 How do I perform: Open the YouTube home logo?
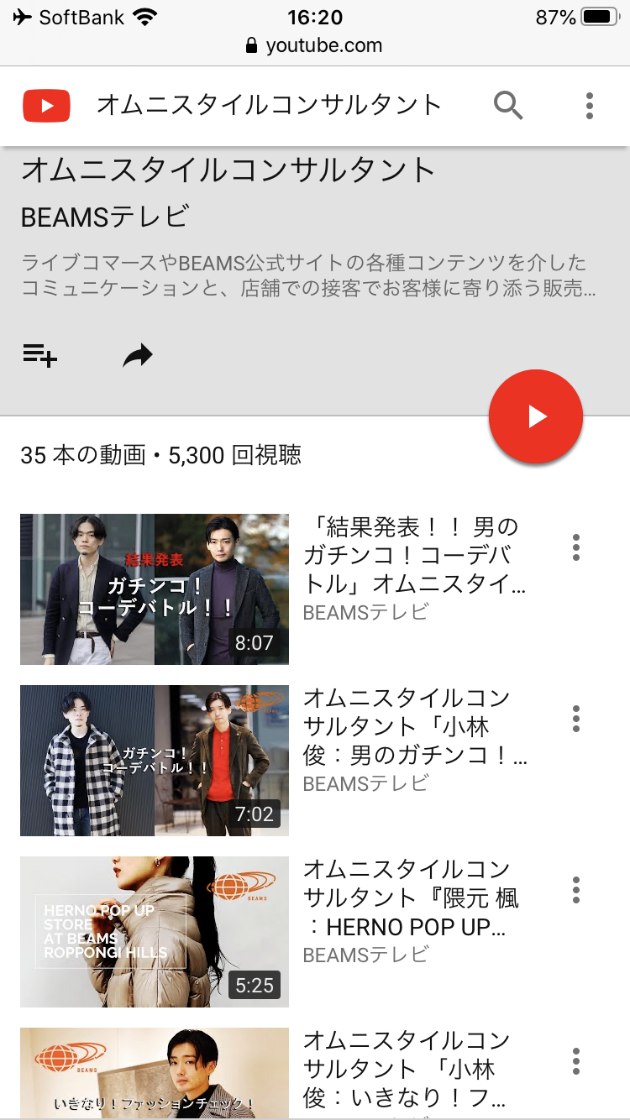pyautogui.click(x=46, y=105)
